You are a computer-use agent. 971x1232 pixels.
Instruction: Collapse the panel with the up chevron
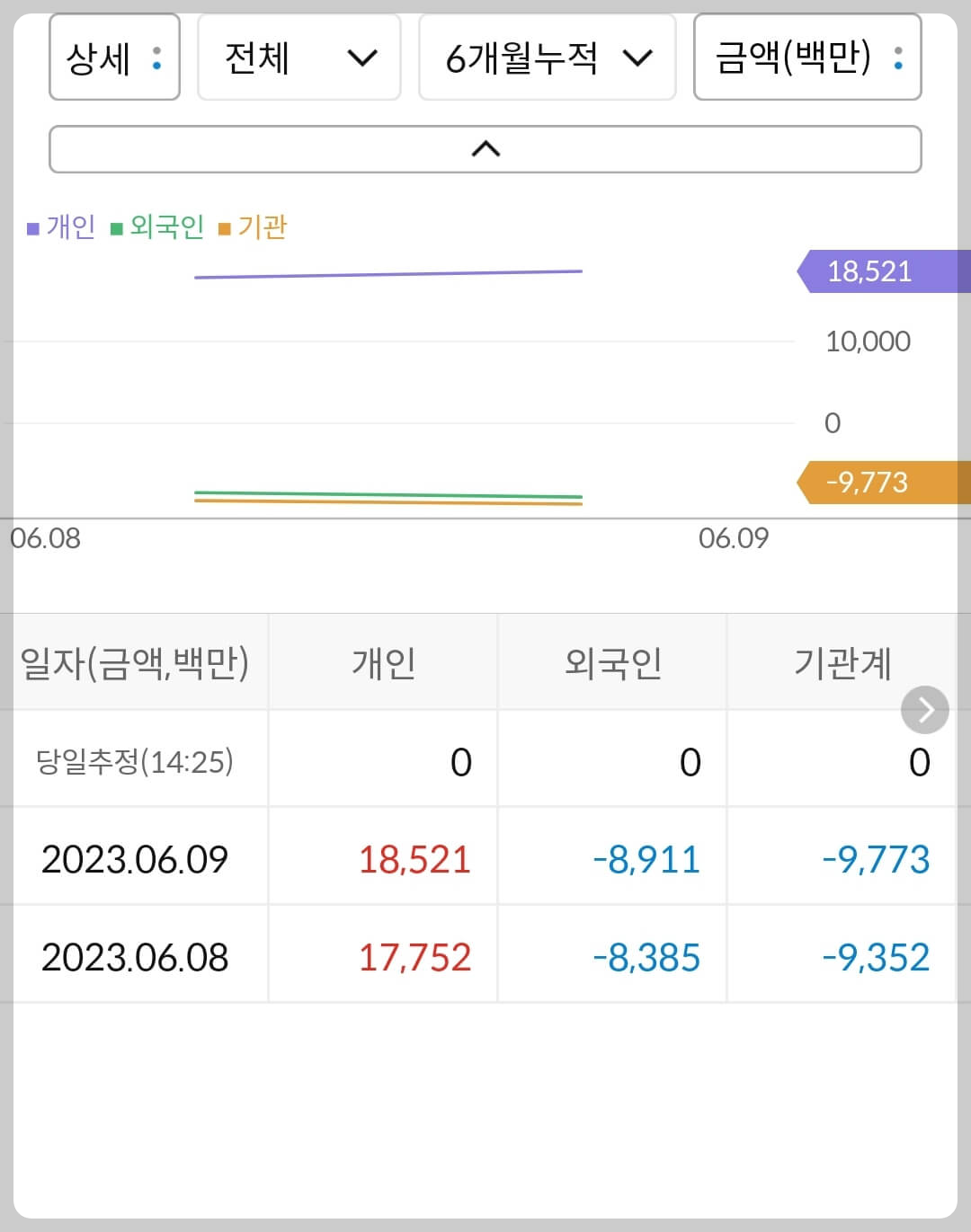(485, 149)
